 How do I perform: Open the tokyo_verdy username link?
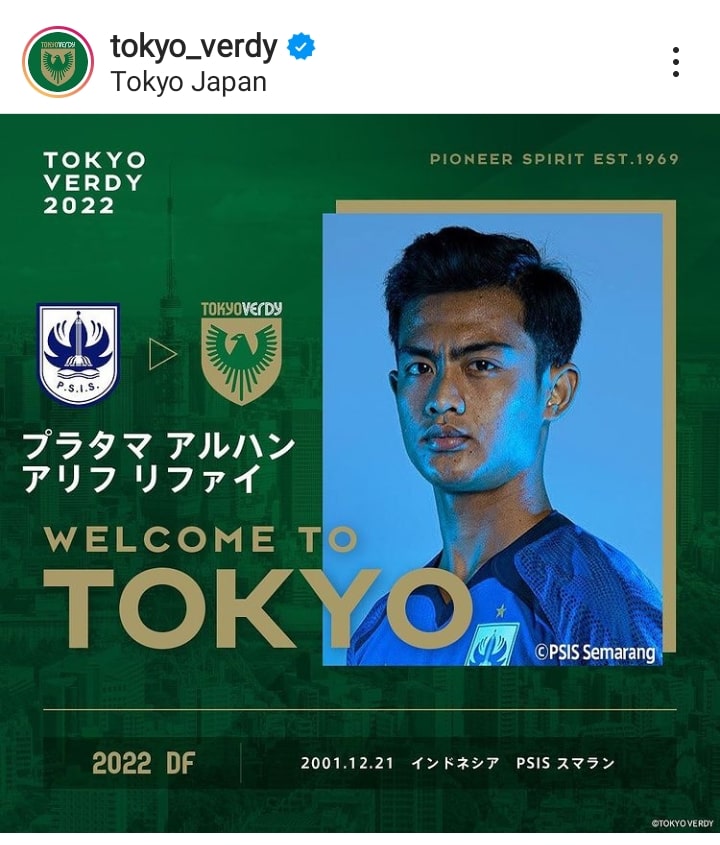coord(193,46)
